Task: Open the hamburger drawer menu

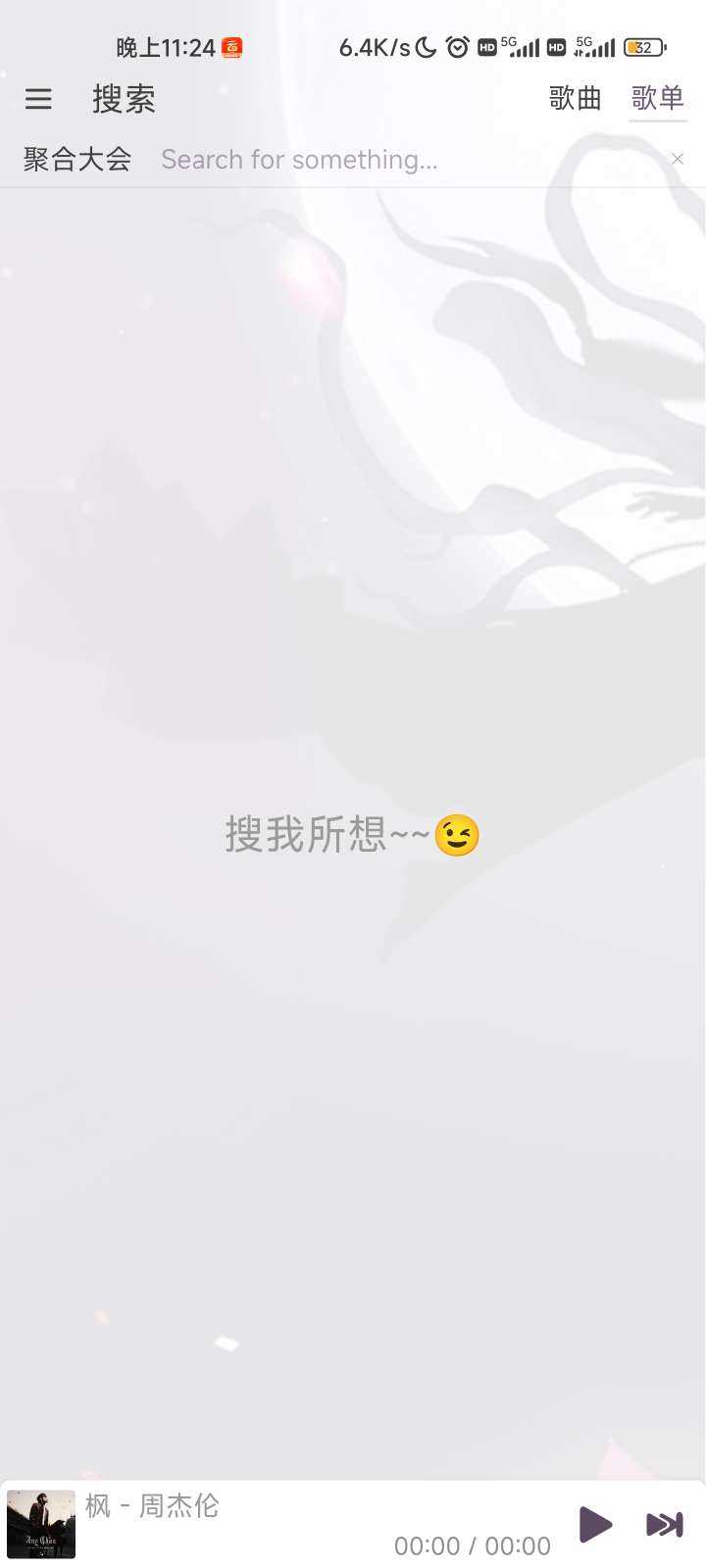Action: pyautogui.click(x=38, y=98)
